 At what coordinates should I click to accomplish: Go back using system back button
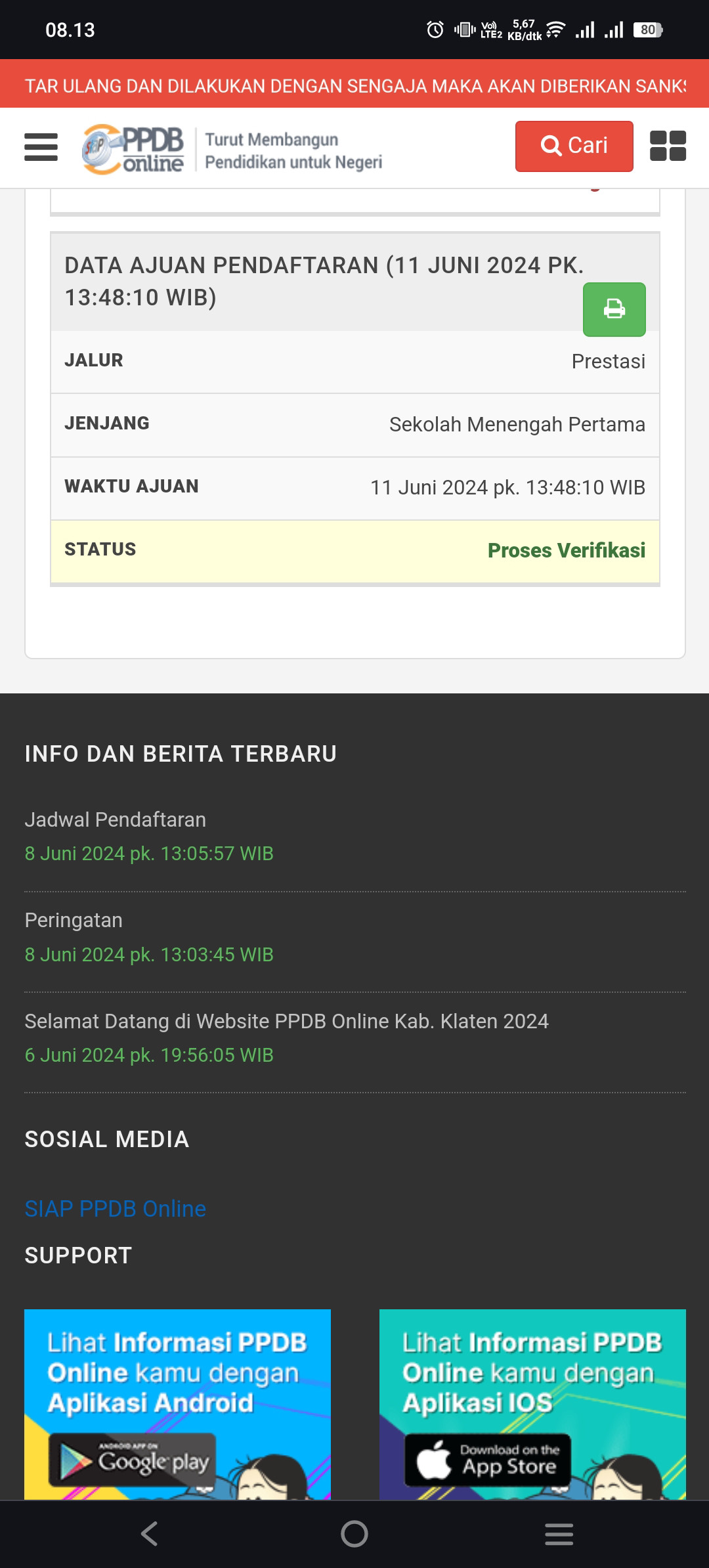tap(150, 1534)
